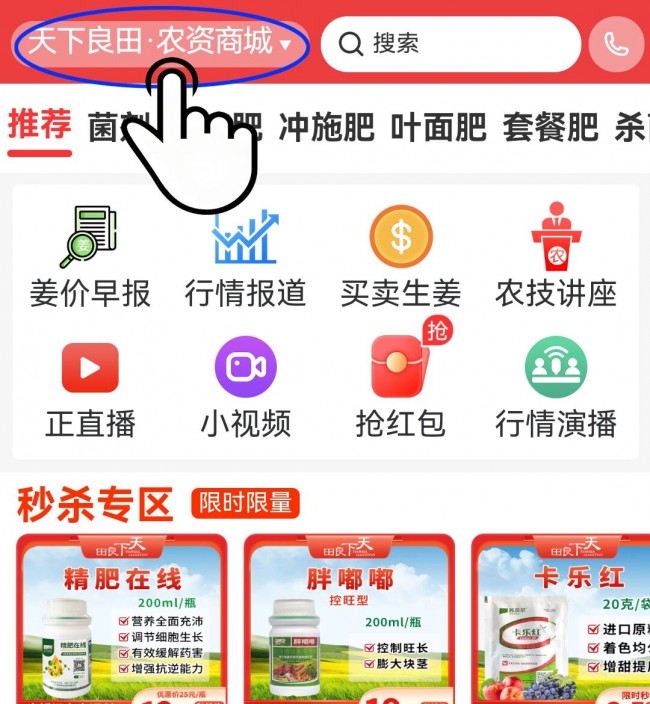View the 胖嘟嘟 product card
Screen dimensions: 650x704
pyautogui.click(x=350, y=620)
